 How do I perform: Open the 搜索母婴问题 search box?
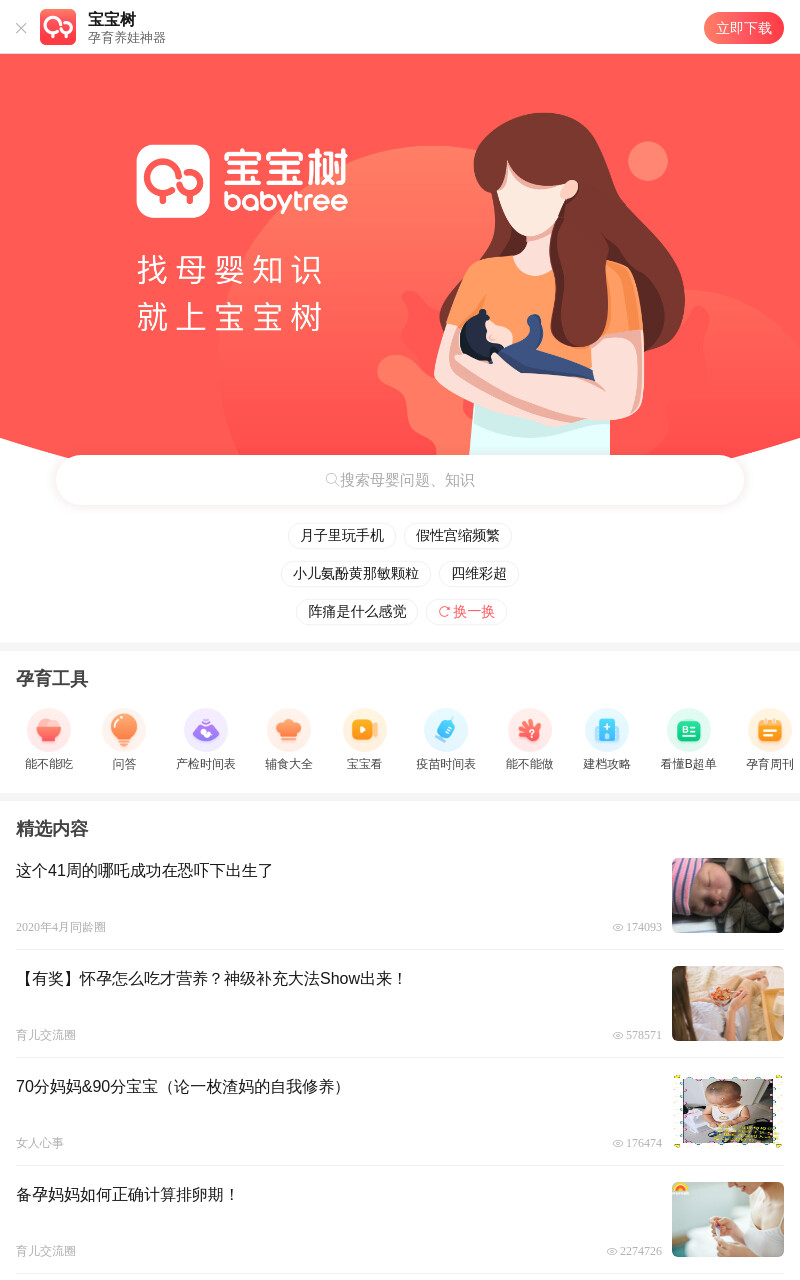pos(400,480)
